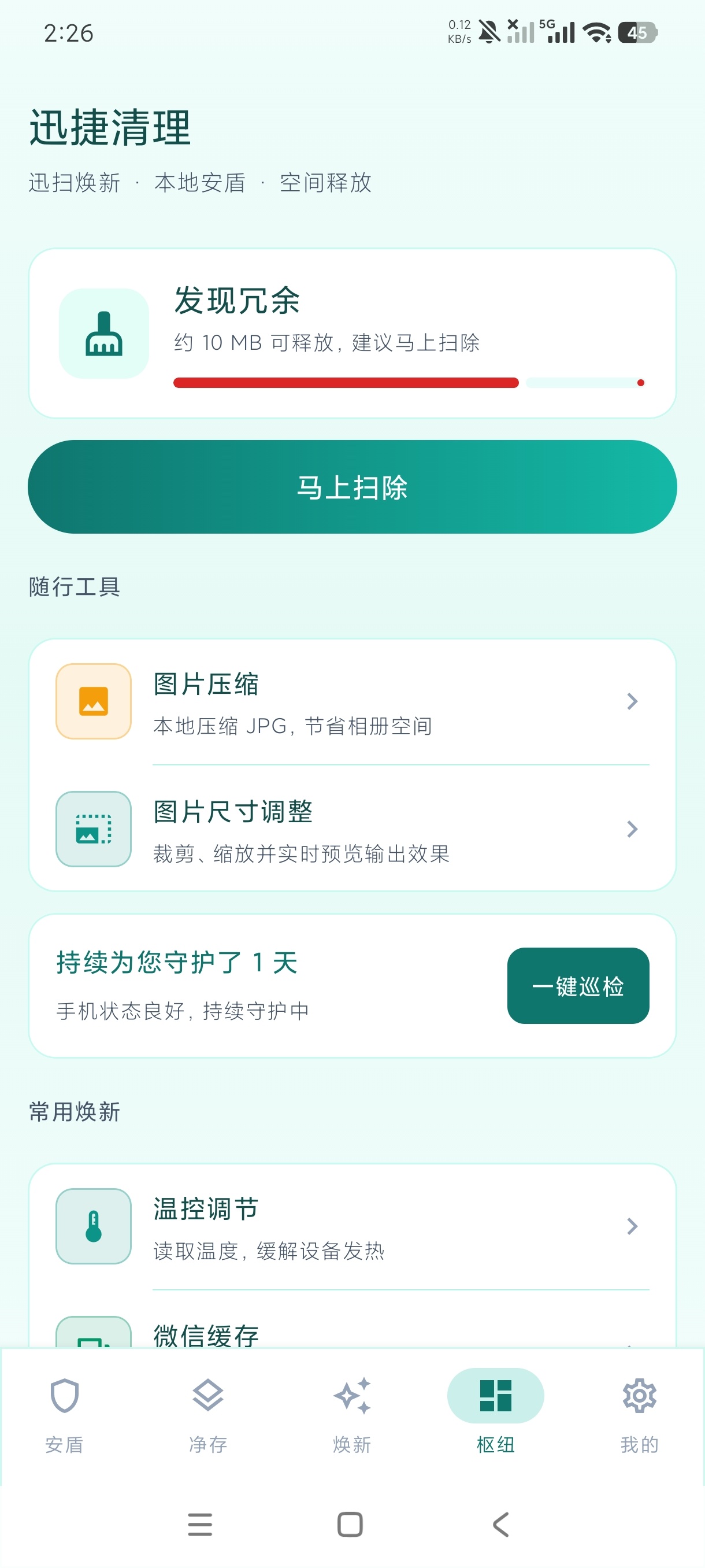The height and width of the screenshot is (1568, 705).
Task: Open 温控调节 row
Action: tap(352, 1226)
